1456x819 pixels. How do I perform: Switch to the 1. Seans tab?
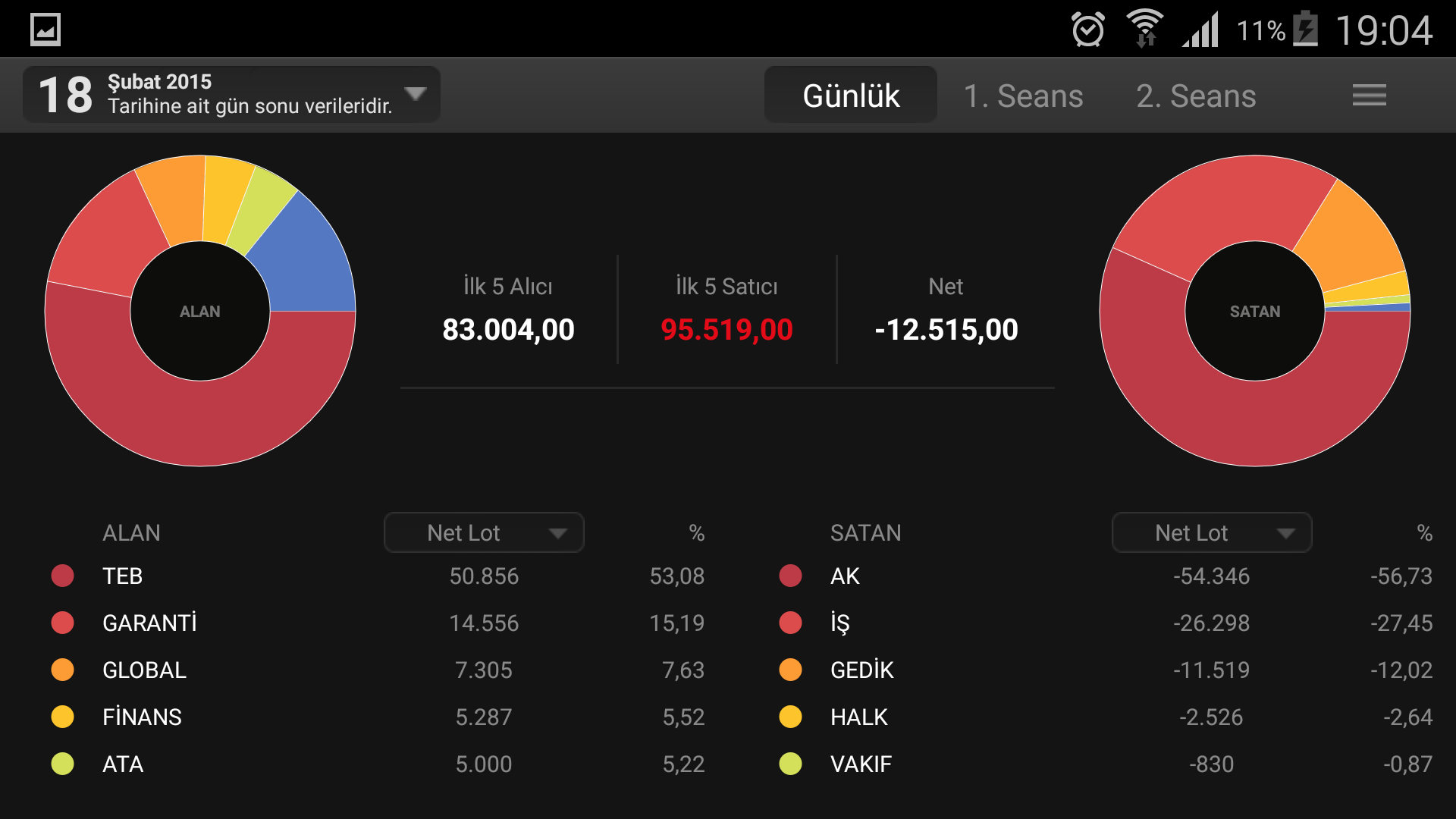pos(1023,96)
